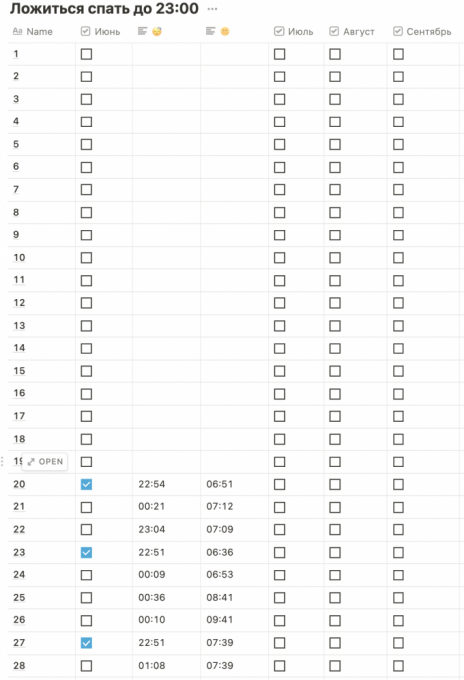Tick the Август checkbox for day 24
The image size is (464, 680).
[335, 575]
